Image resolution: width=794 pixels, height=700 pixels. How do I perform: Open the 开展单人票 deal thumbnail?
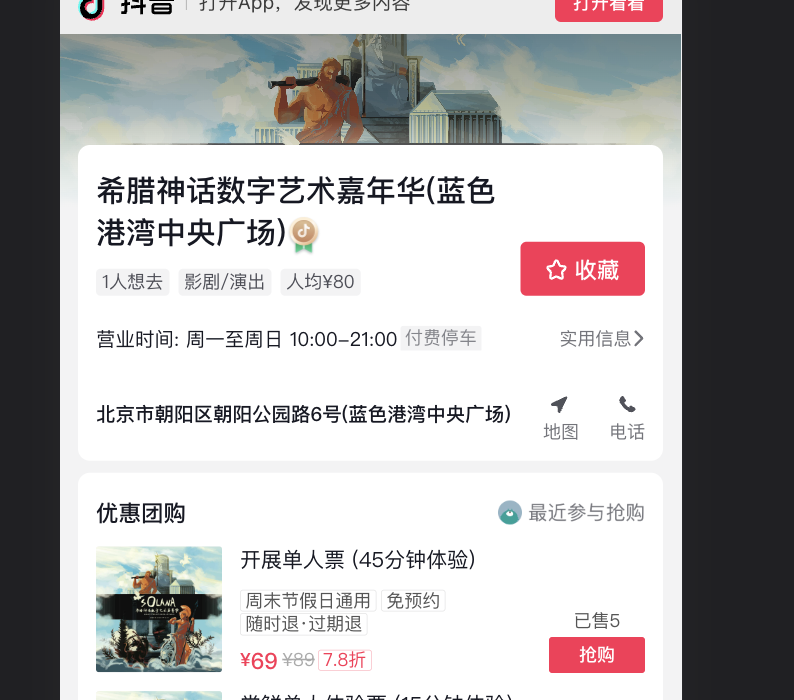pos(159,609)
